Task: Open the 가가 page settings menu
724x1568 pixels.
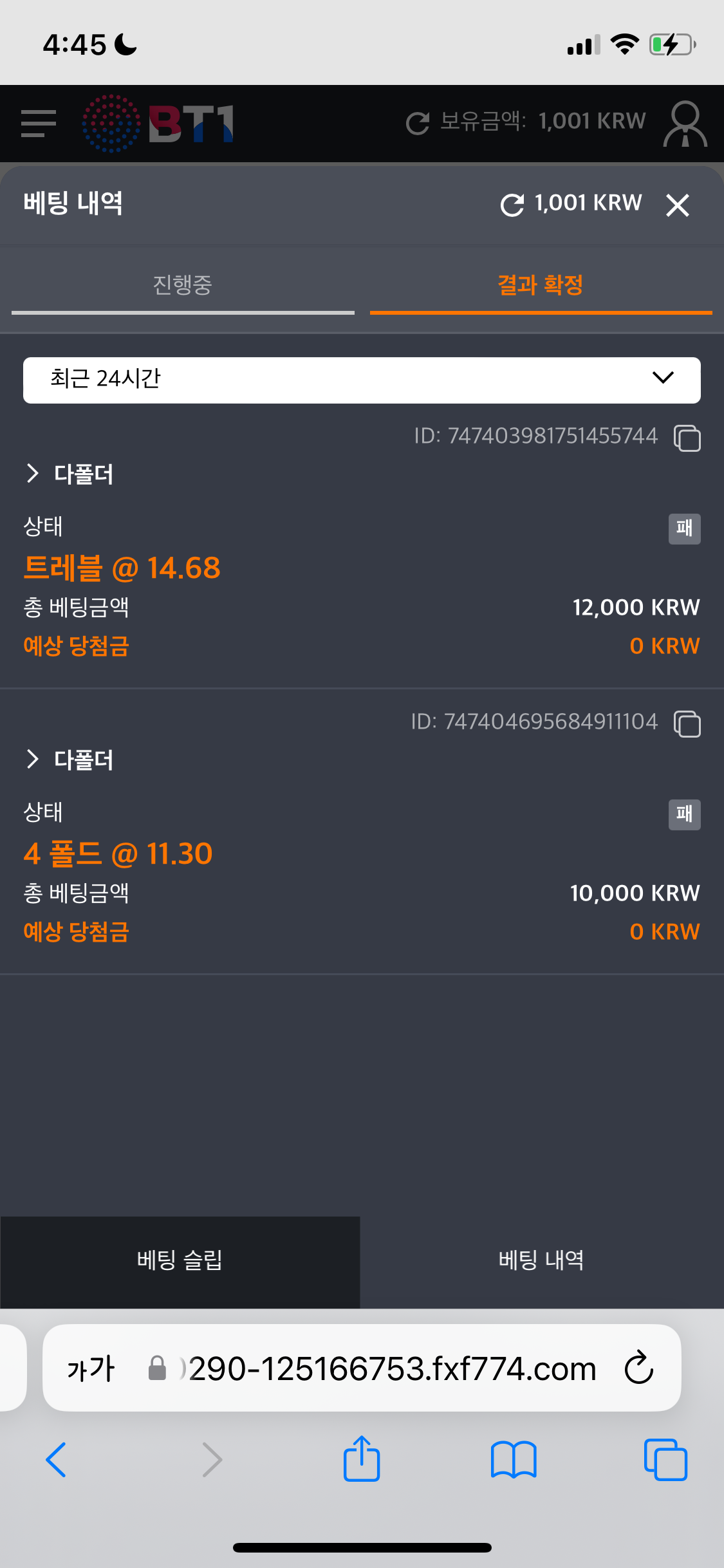Action: click(91, 1368)
